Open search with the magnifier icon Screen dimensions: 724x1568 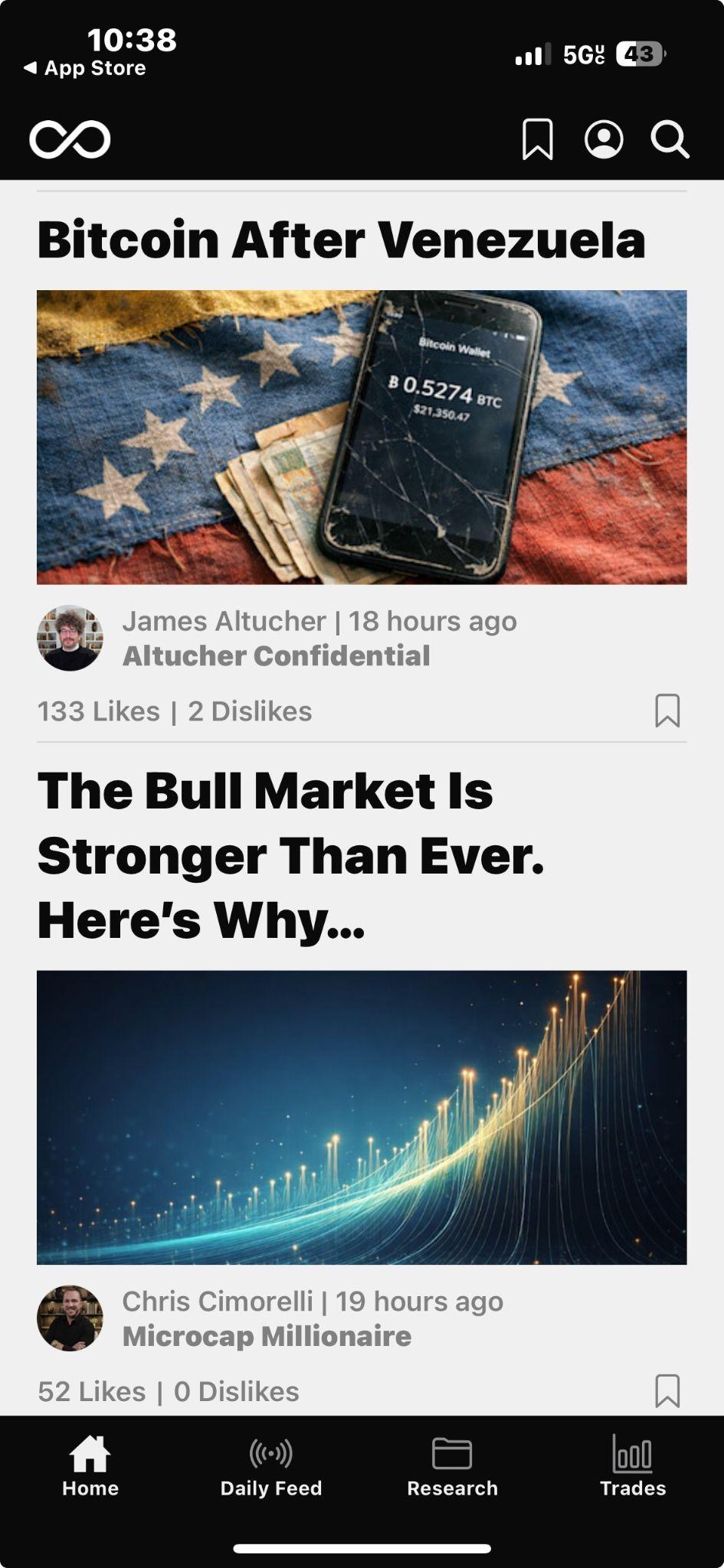(670, 139)
